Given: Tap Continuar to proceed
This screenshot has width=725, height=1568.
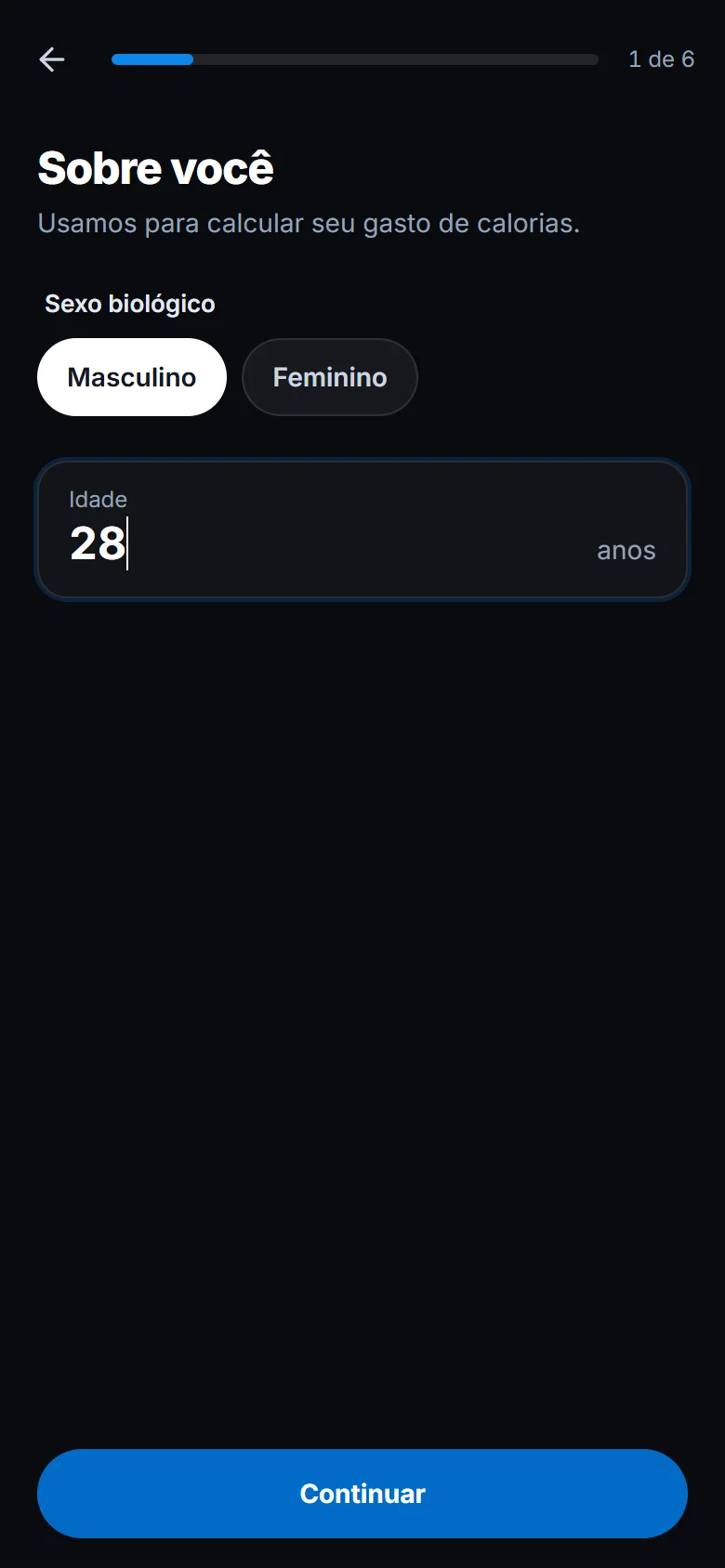Looking at the screenshot, I should coord(362,1494).
